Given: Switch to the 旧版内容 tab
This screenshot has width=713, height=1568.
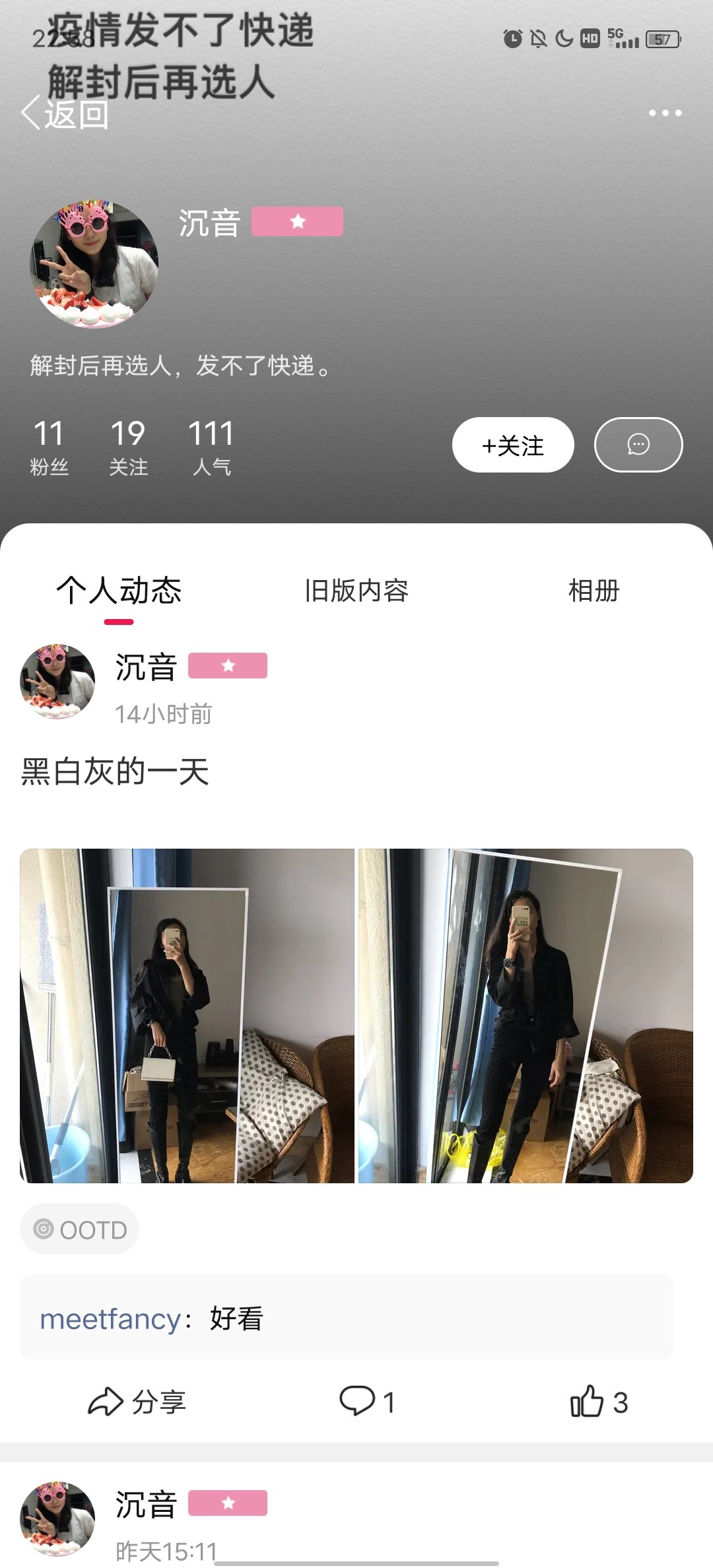Looking at the screenshot, I should (356, 591).
